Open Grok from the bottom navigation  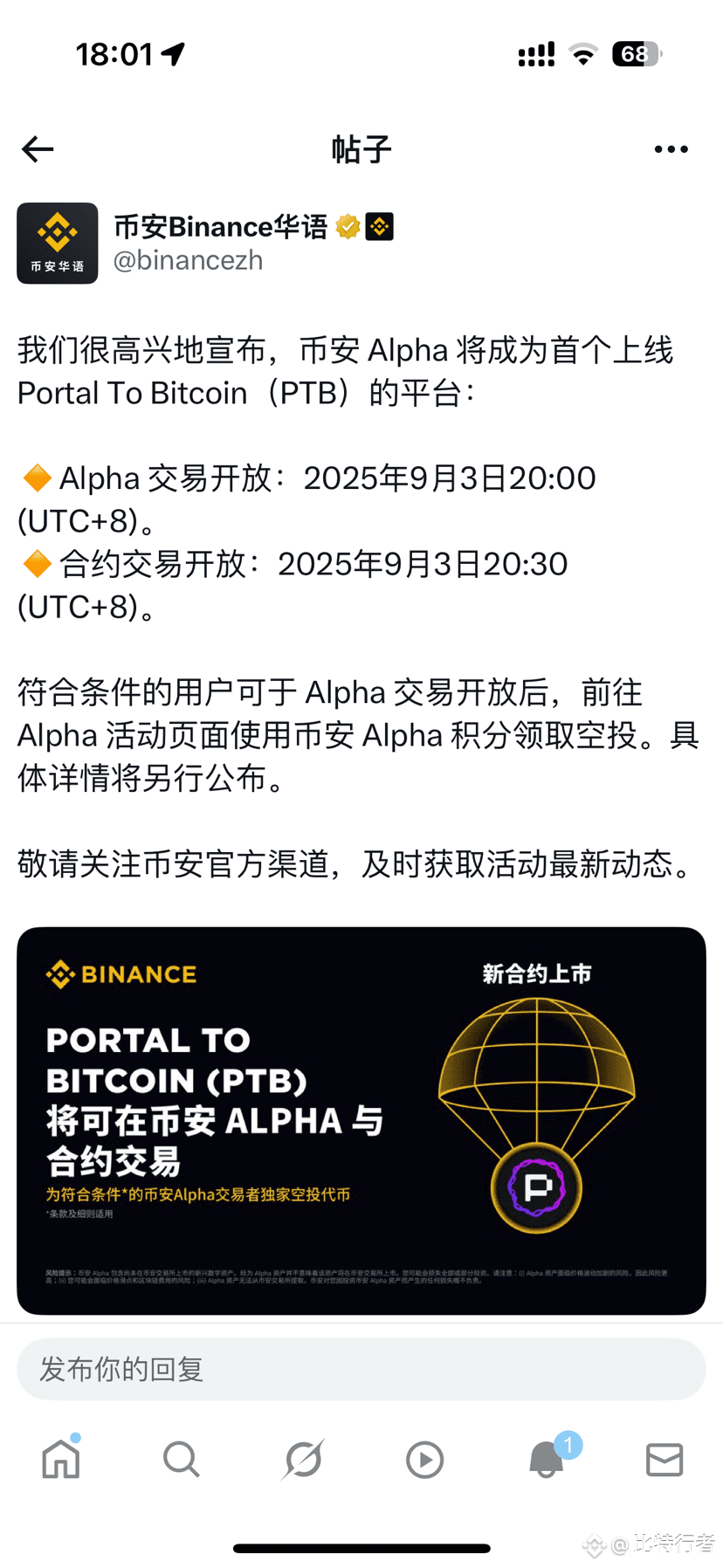[x=303, y=1459]
